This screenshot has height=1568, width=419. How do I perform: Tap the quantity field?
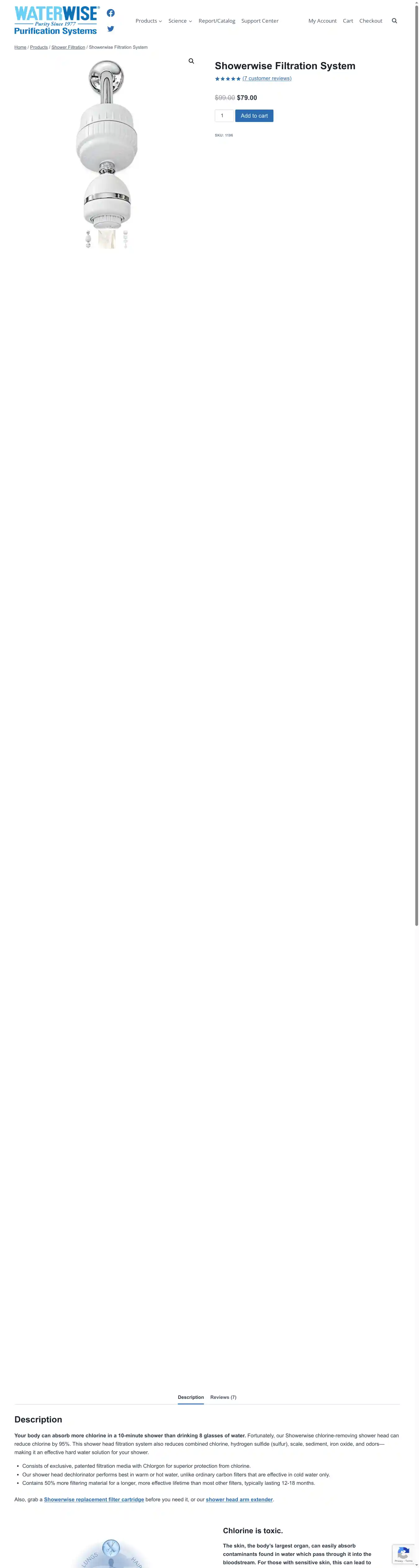pyautogui.click(x=223, y=116)
